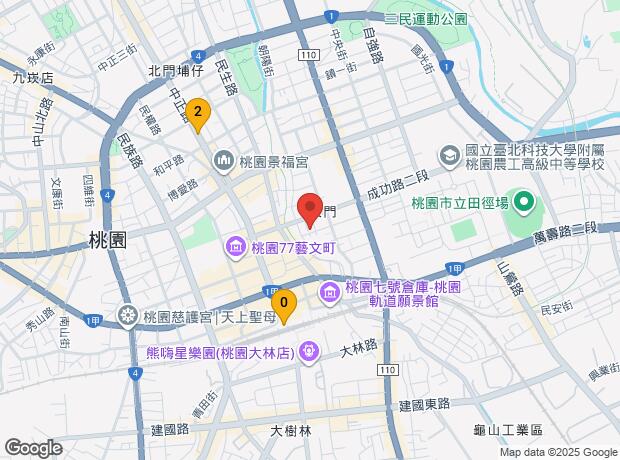The width and height of the screenshot is (620, 460).
Task: Open 桃園慈護宮 temple marker
Action: coord(128,316)
